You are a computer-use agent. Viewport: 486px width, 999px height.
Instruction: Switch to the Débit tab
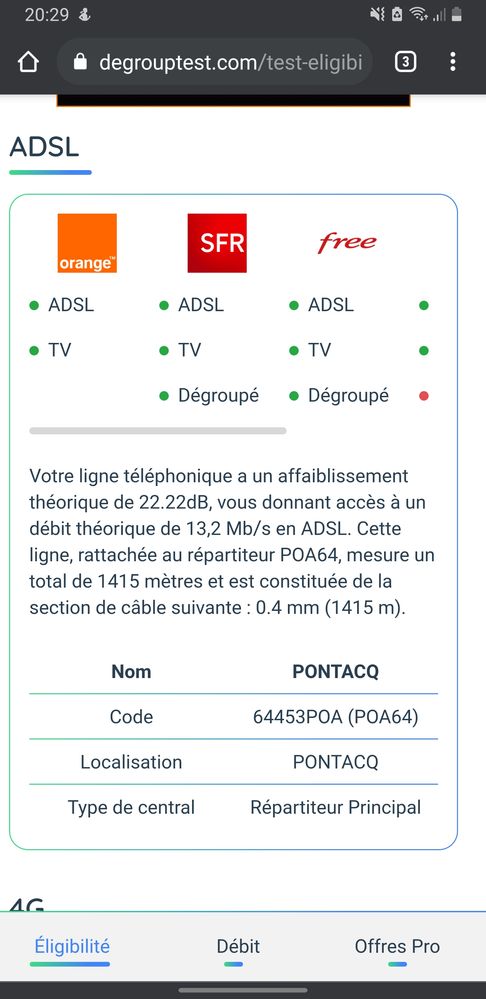click(x=238, y=946)
